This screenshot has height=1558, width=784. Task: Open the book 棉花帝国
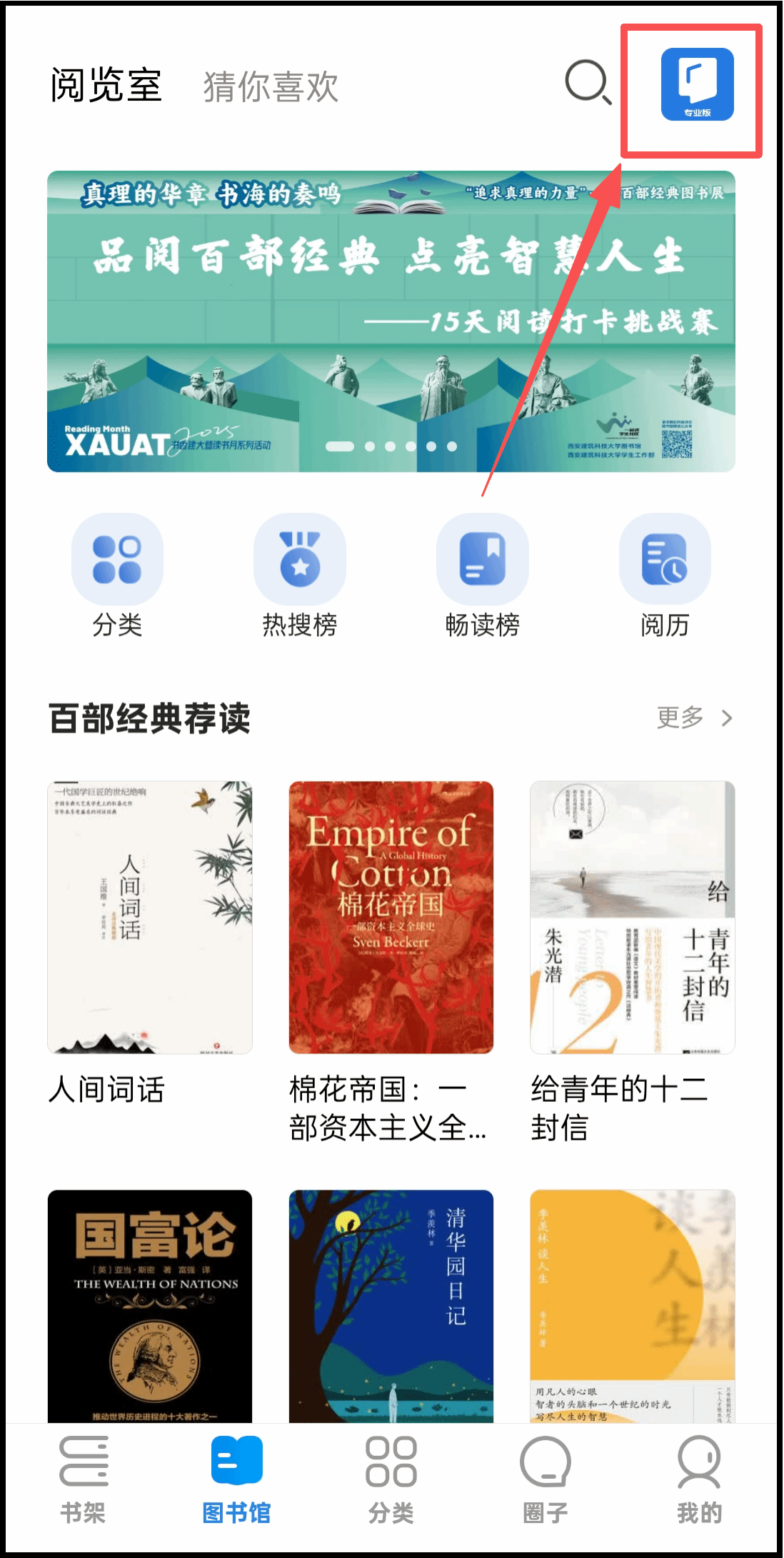[391, 918]
